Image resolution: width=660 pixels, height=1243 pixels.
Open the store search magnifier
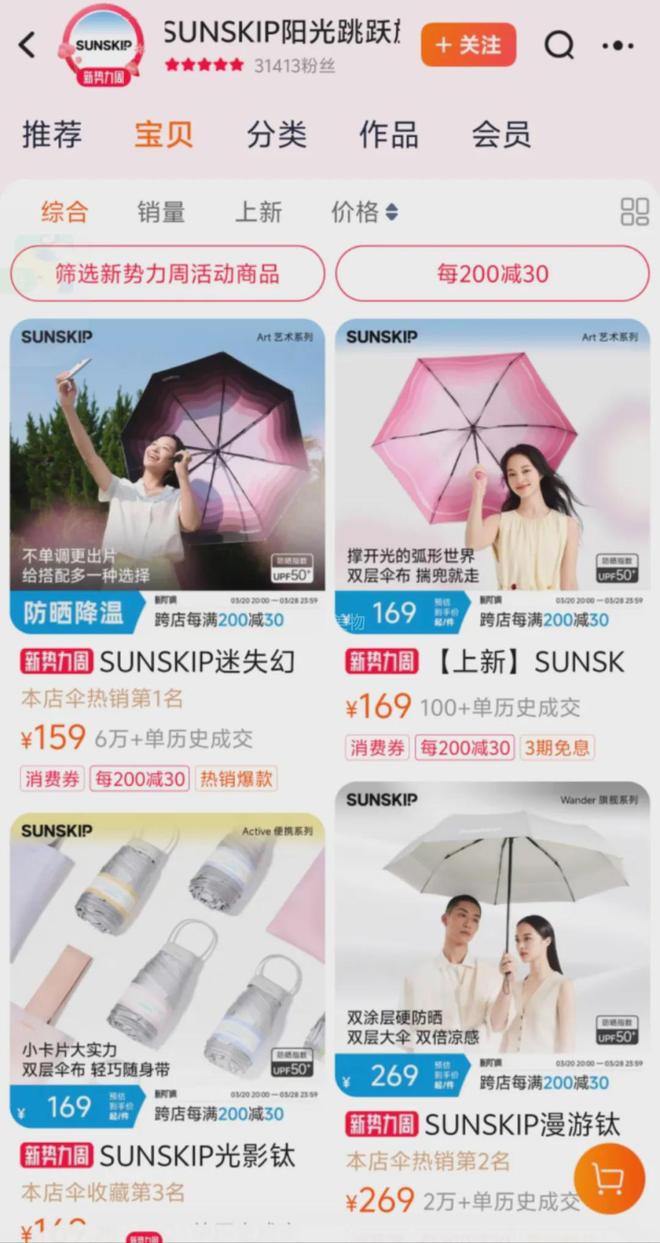point(559,45)
